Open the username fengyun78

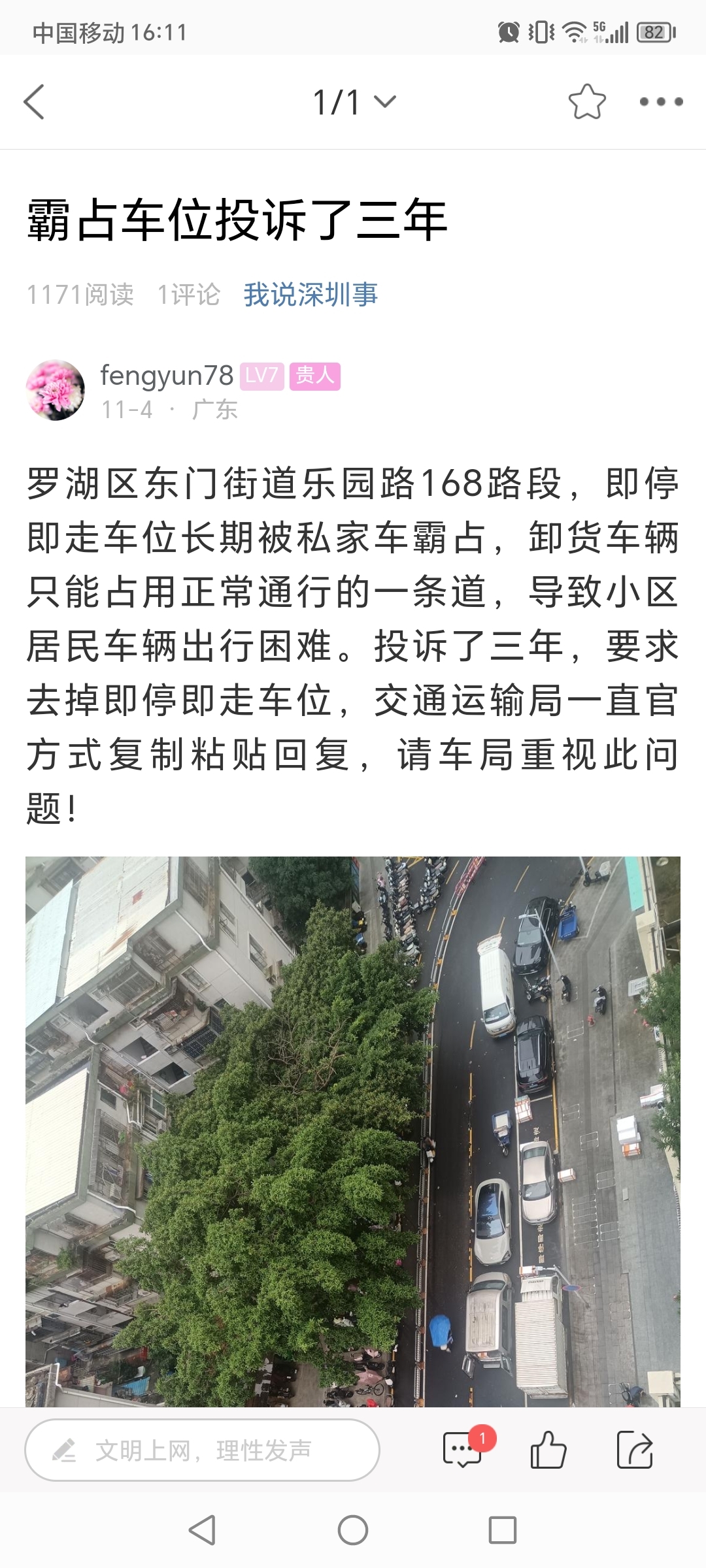point(167,376)
